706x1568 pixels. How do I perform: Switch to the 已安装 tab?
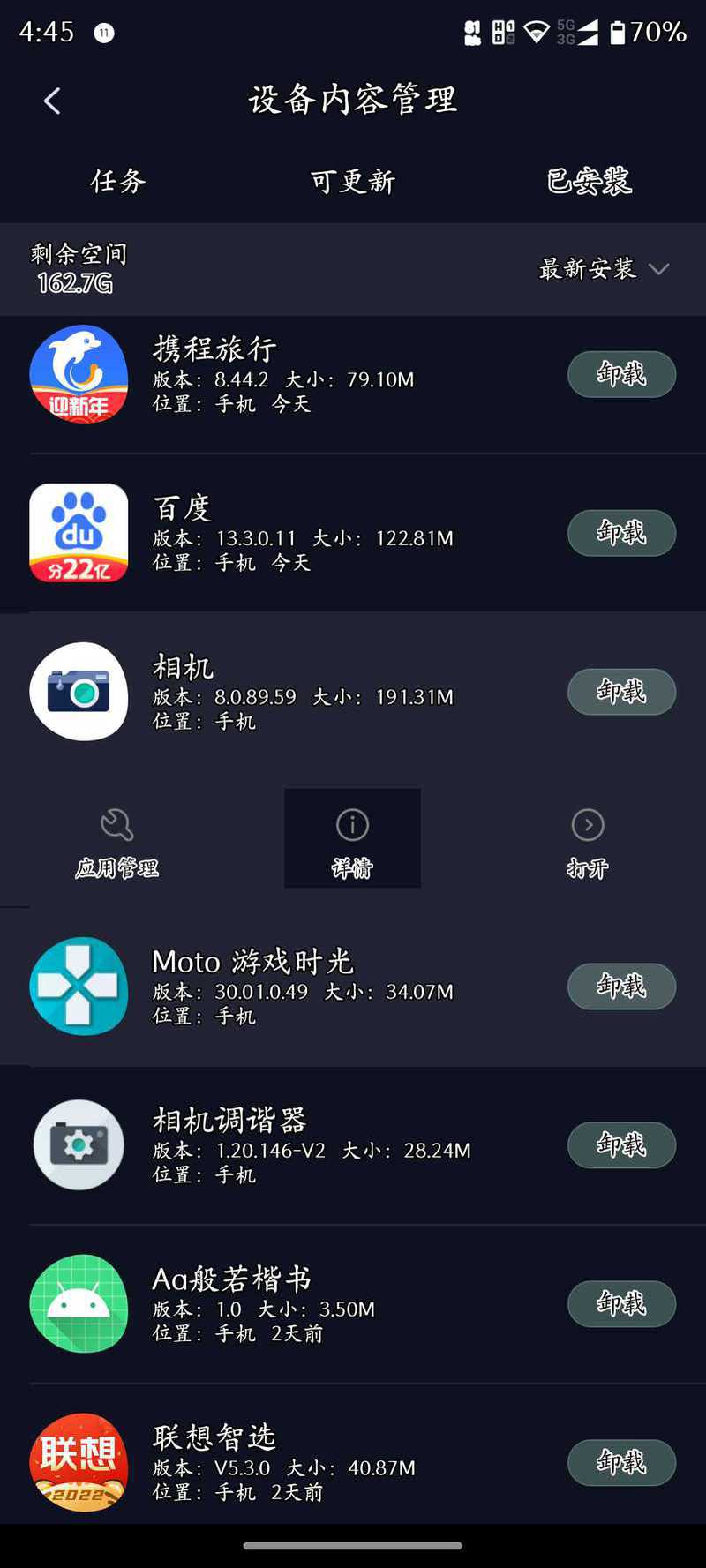click(589, 181)
